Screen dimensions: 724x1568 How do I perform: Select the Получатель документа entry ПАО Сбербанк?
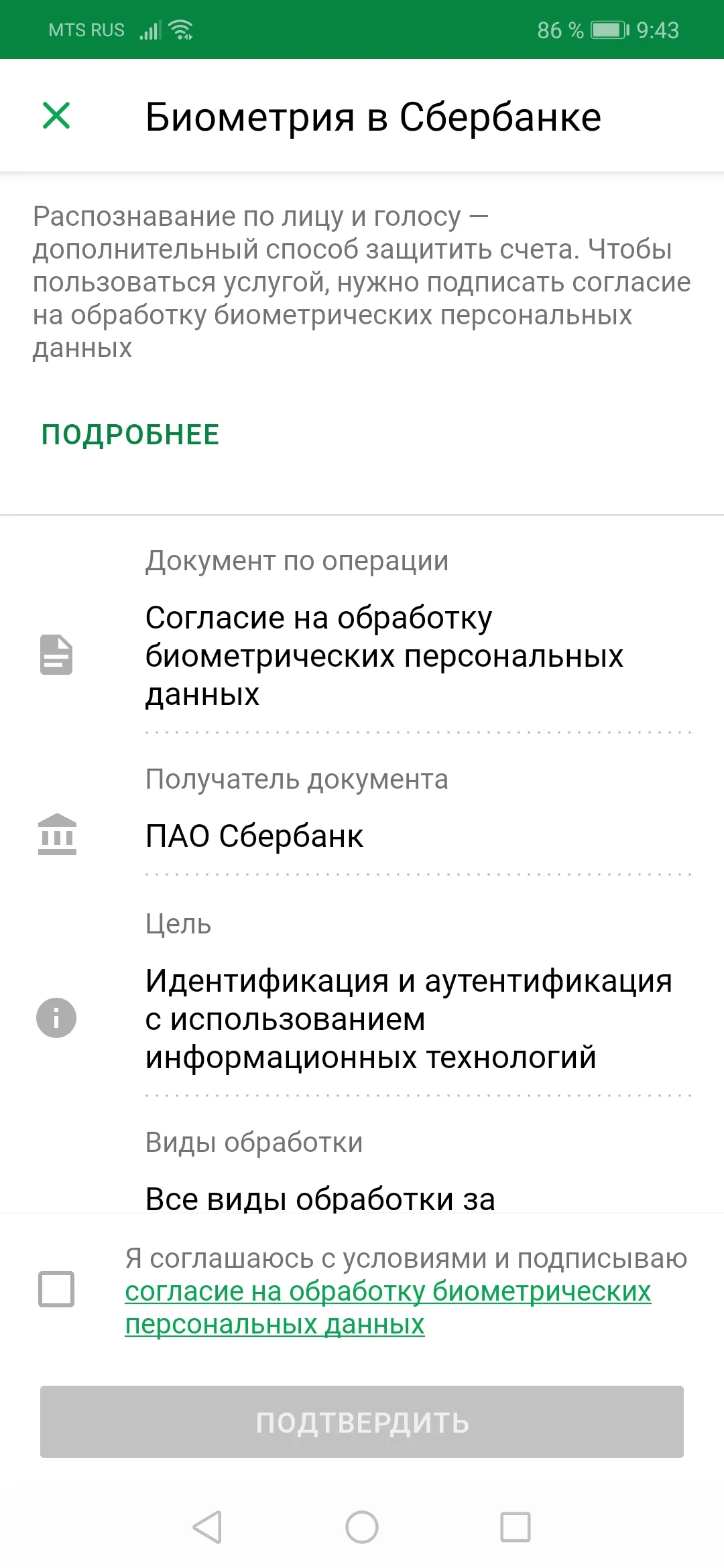click(x=255, y=836)
